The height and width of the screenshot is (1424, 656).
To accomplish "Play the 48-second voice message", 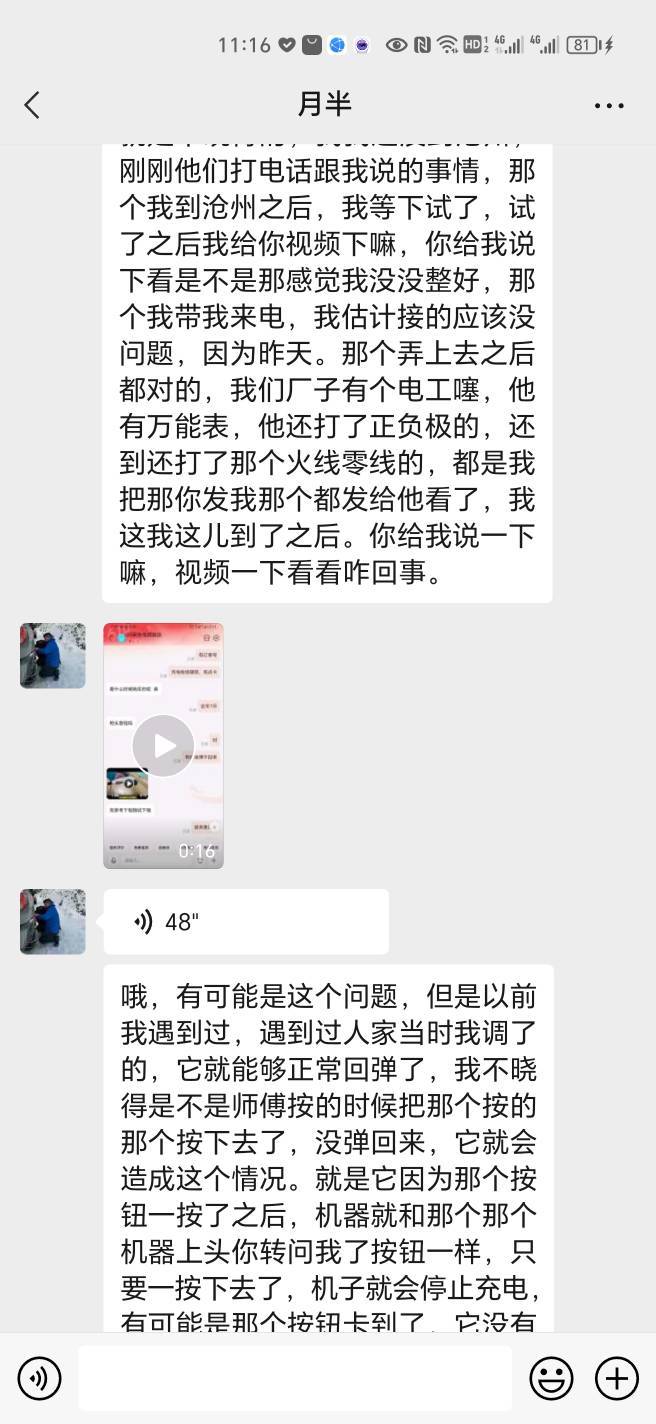I will click(x=246, y=921).
